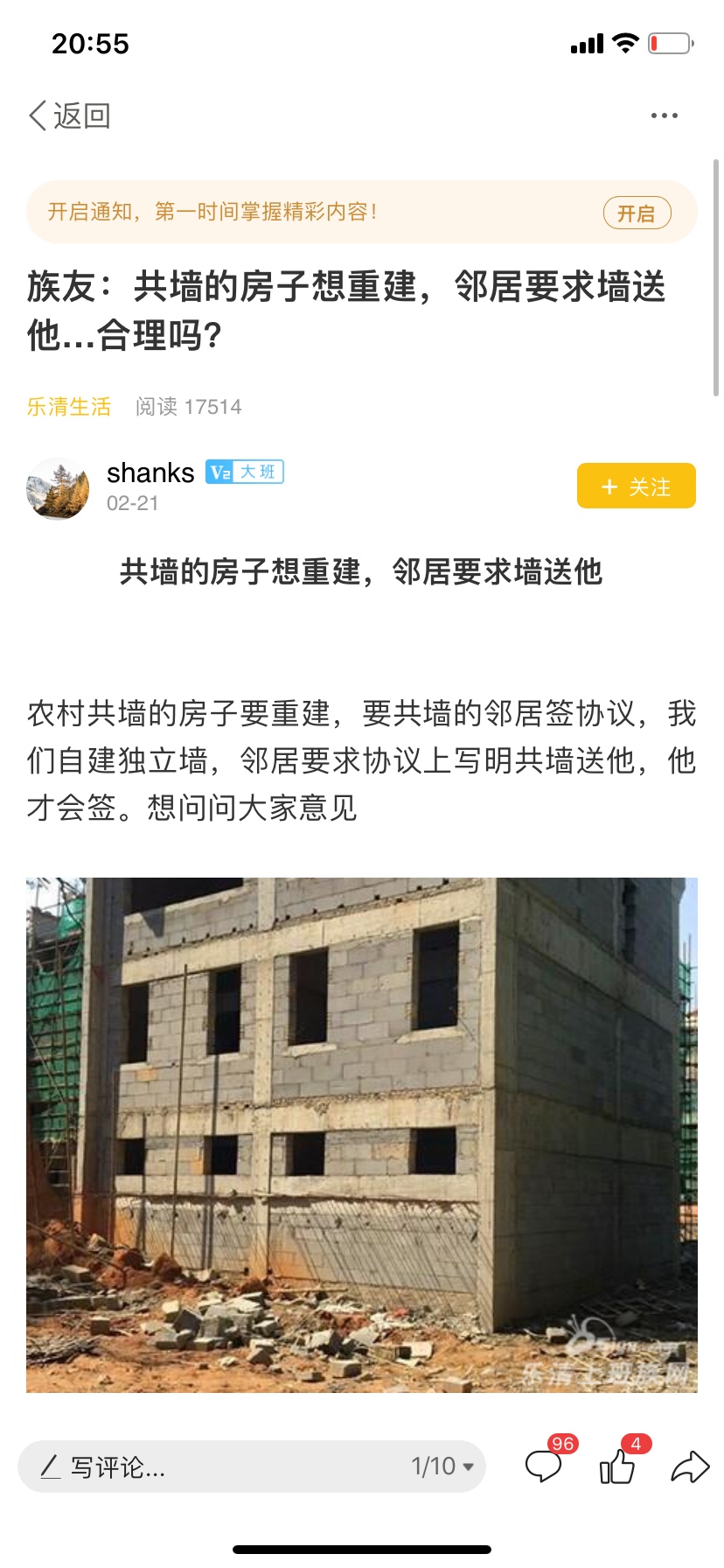Open the three-dot overflow menu
This screenshot has height=1568, width=724.
pos(664,115)
